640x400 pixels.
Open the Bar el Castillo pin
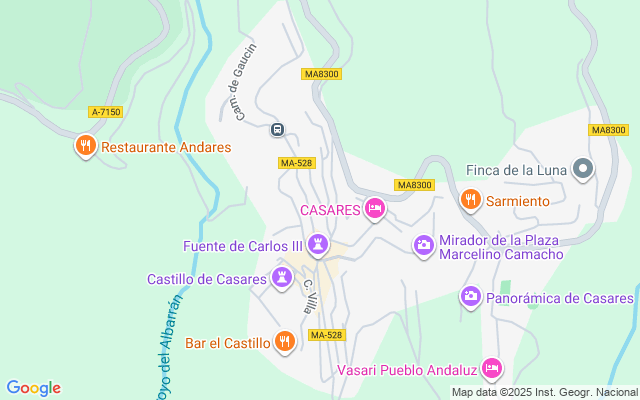point(285,342)
